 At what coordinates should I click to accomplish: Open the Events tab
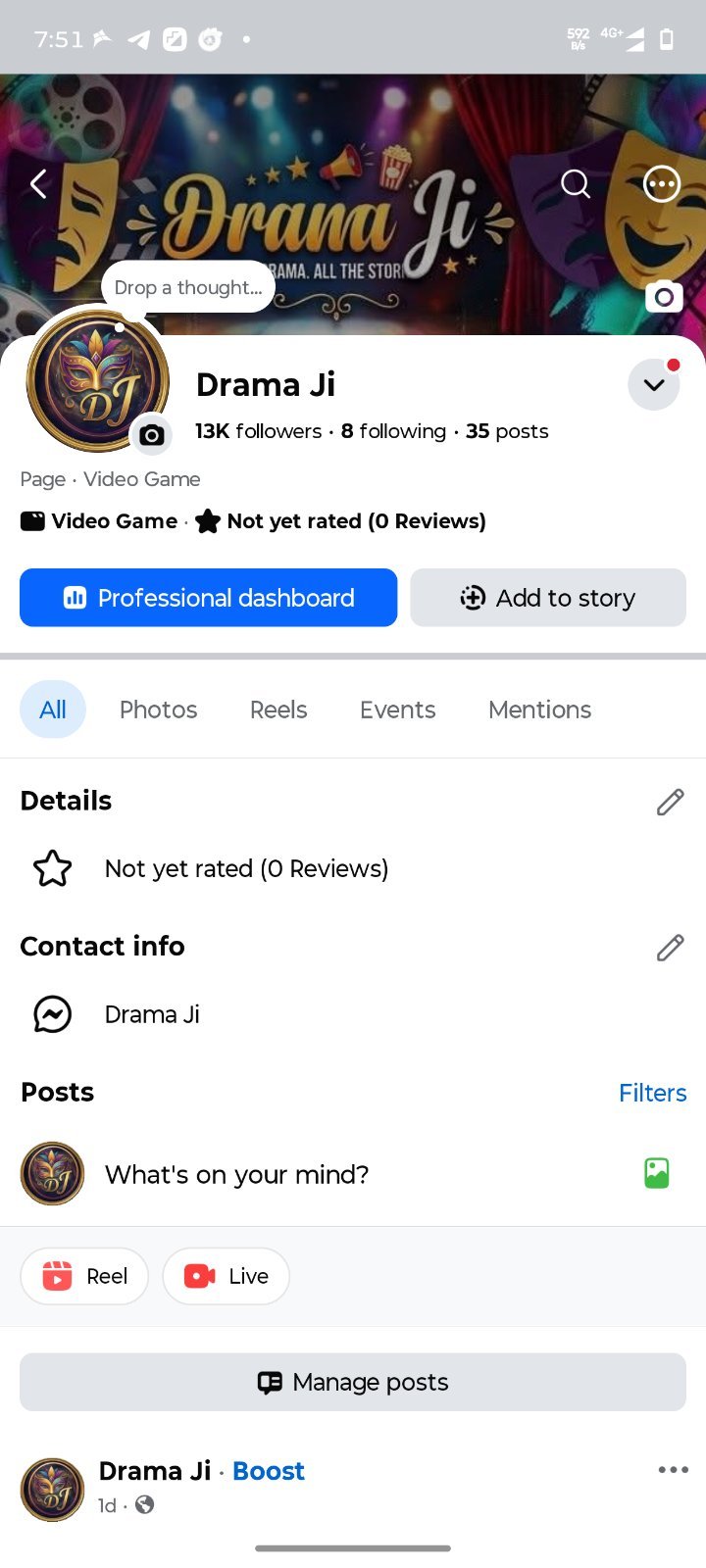click(x=397, y=710)
